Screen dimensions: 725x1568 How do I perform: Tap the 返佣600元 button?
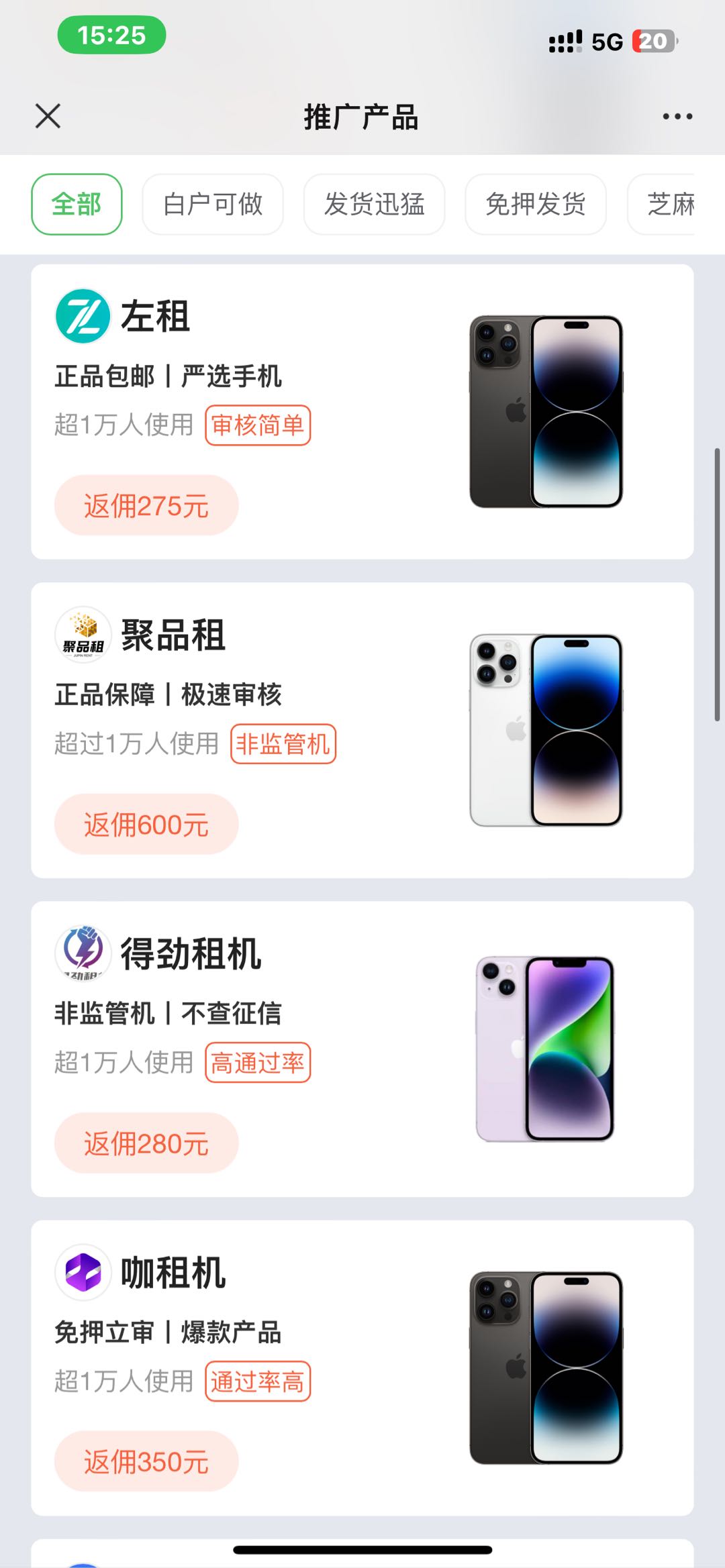146,824
